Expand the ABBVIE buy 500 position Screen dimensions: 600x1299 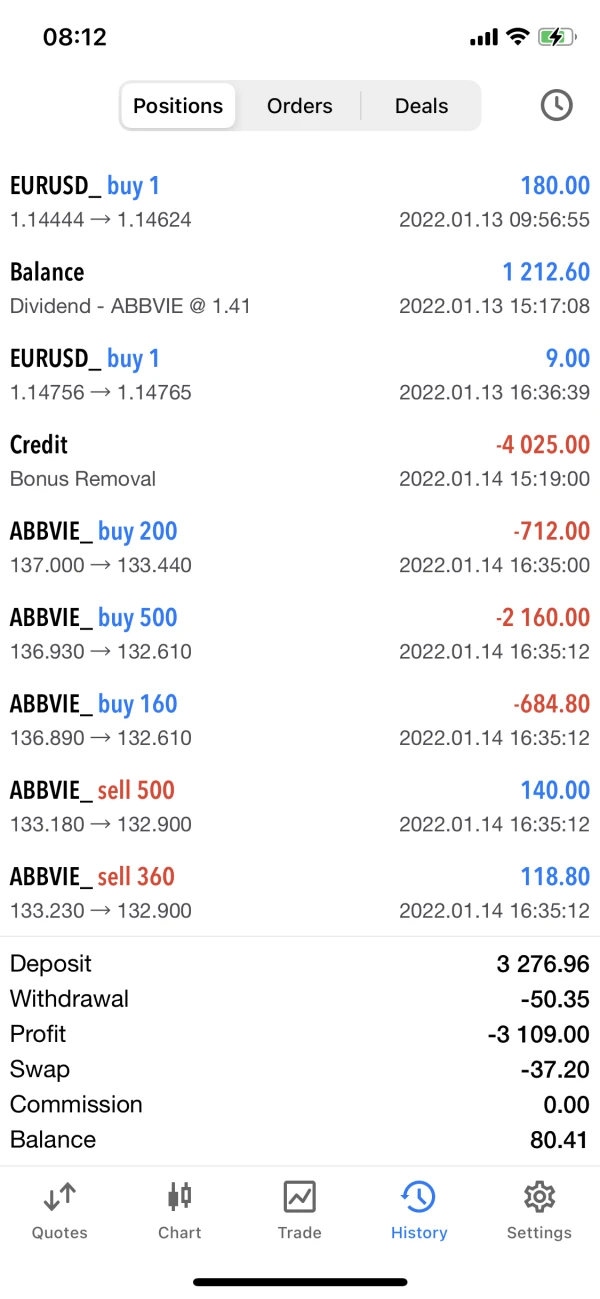(x=300, y=634)
